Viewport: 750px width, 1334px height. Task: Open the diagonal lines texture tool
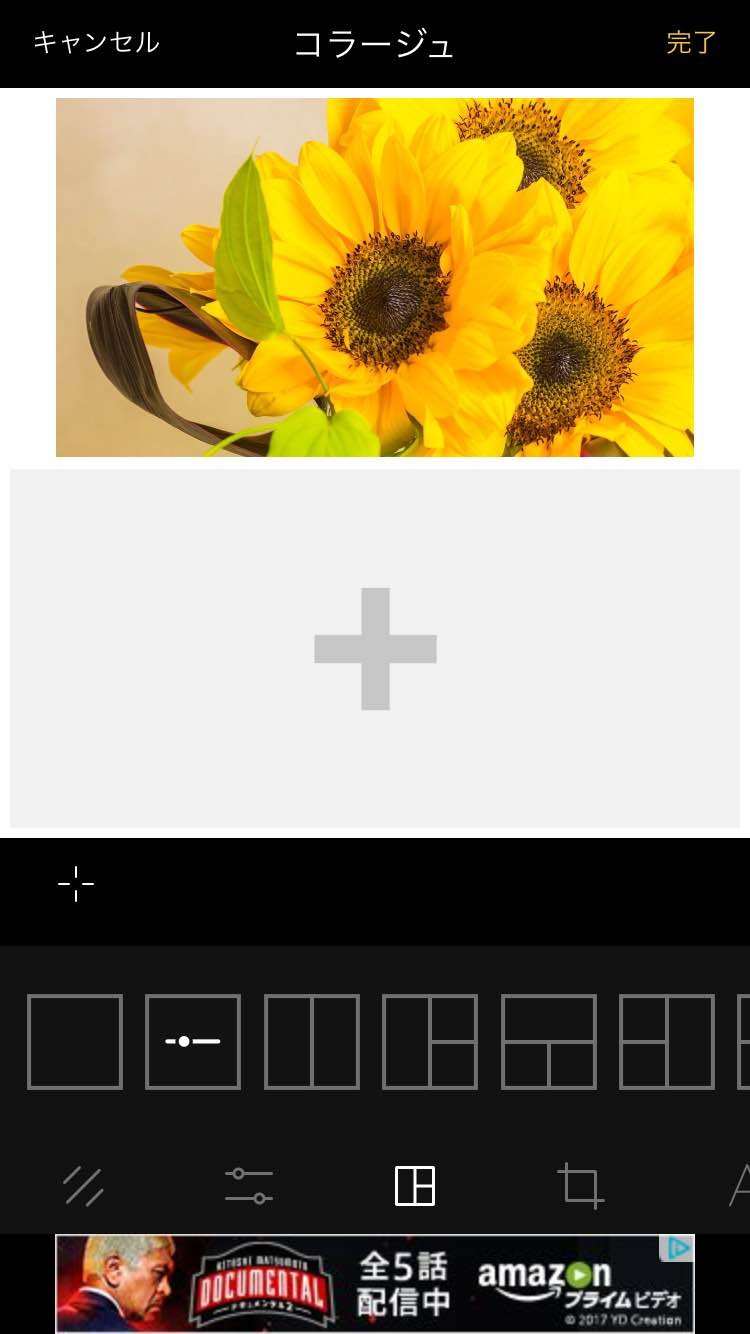(84, 1186)
